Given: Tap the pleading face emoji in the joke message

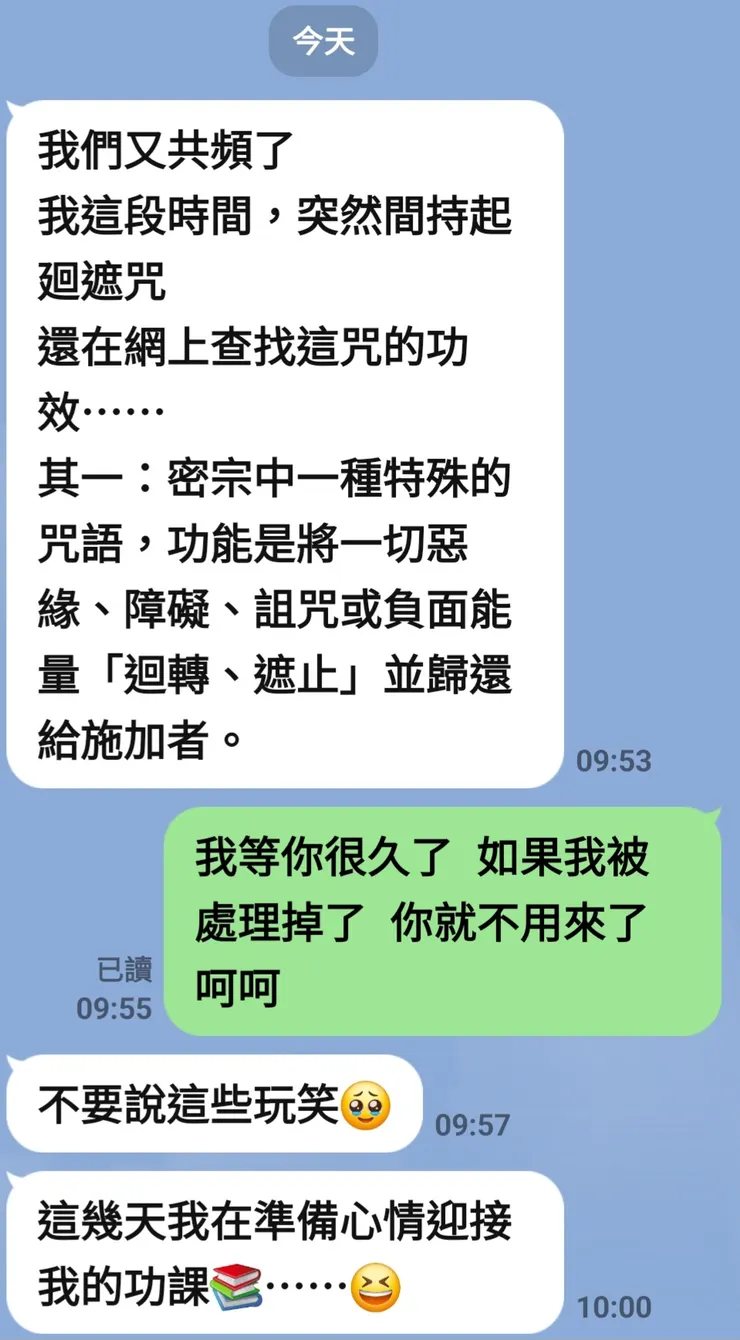Looking at the screenshot, I should pyautogui.click(x=368, y=1102).
